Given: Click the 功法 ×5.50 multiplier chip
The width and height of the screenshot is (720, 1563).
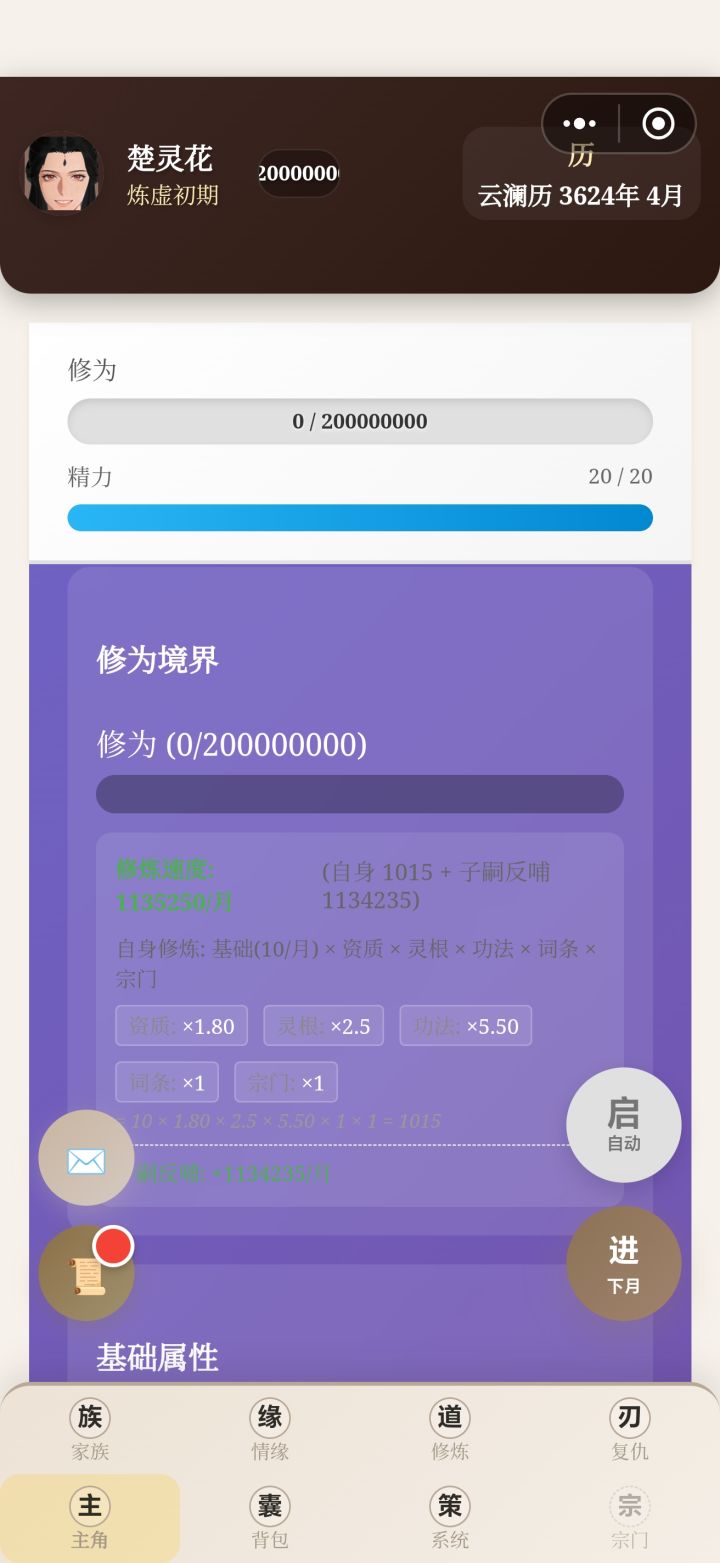Looking at the screenshot, I should coord(466,1025).
